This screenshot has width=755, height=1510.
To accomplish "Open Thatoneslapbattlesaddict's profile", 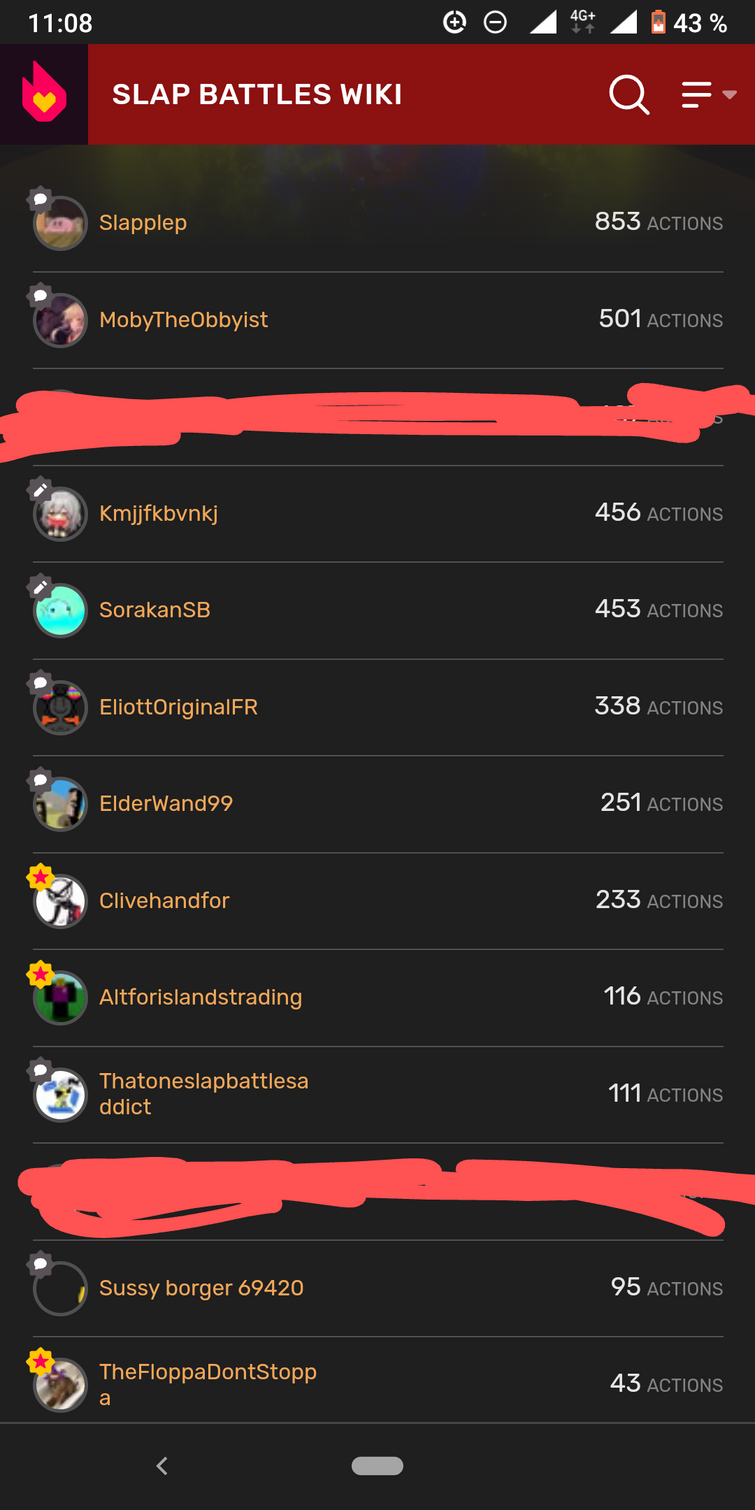I will tap(204, 1094).
